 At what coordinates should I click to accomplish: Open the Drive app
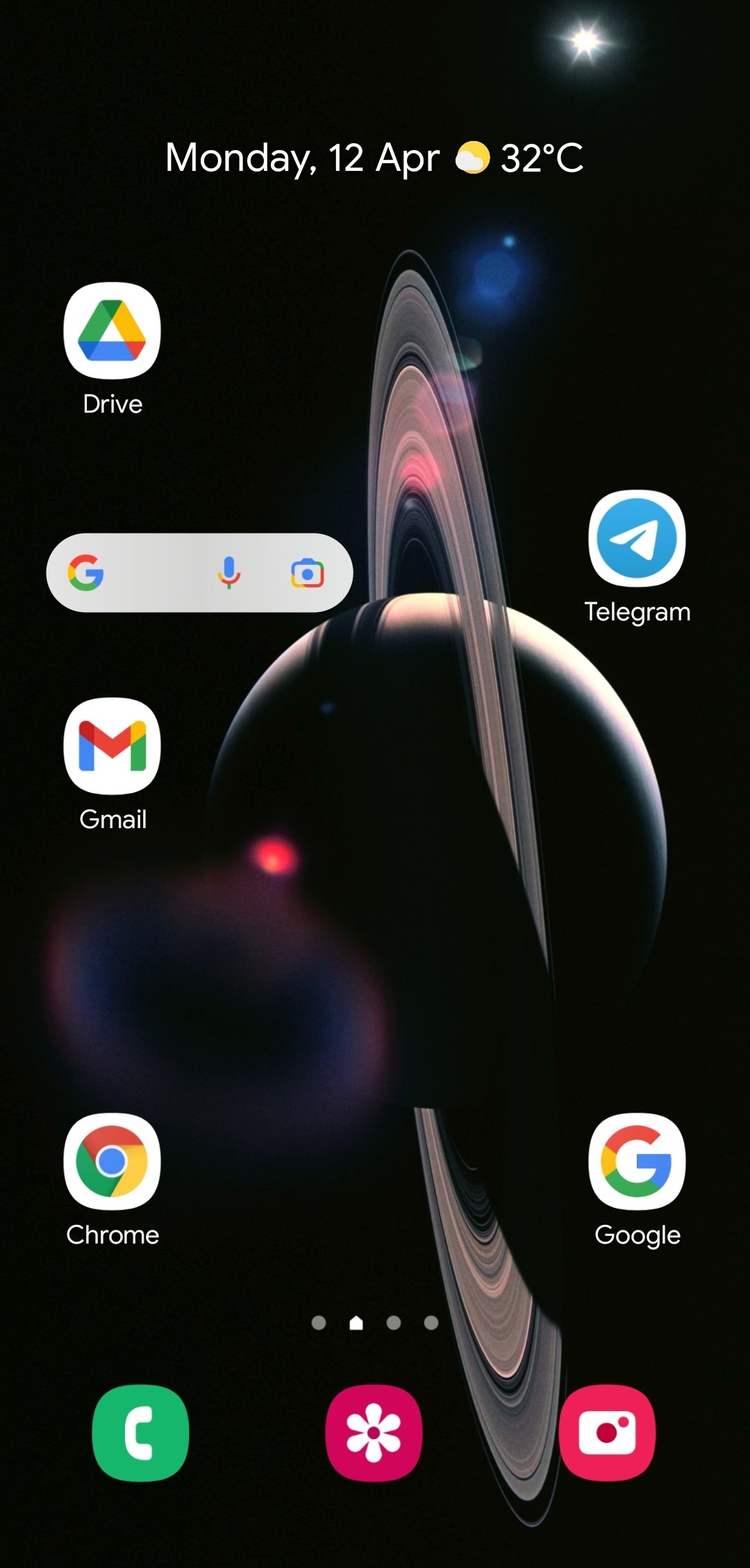(112, 331)
